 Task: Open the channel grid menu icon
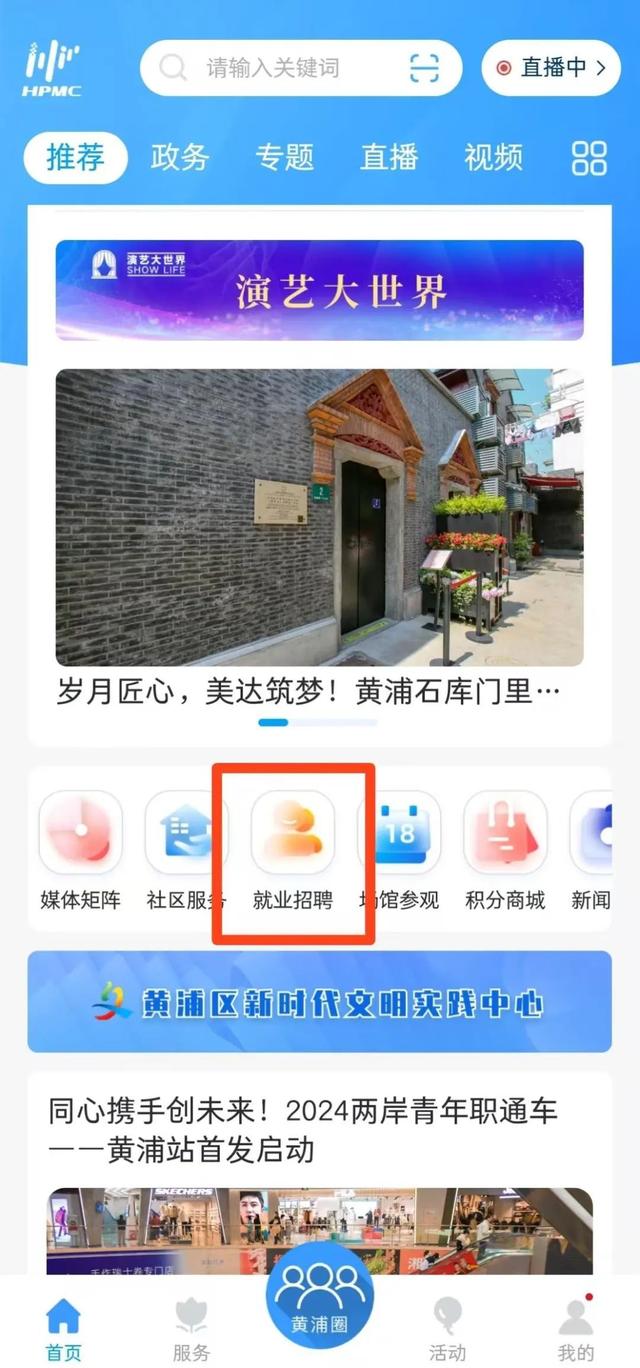(x=589, y=158)
